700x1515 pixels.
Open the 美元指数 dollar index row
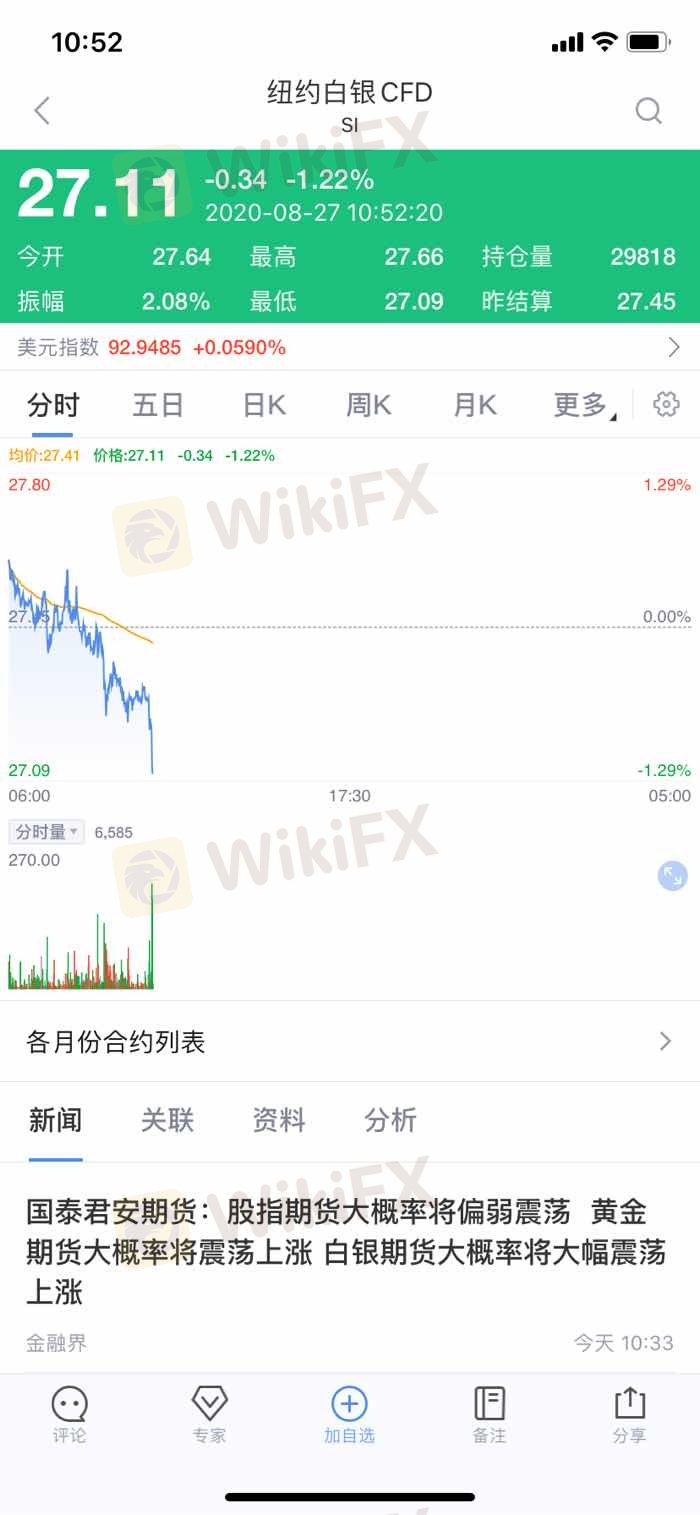350,347
